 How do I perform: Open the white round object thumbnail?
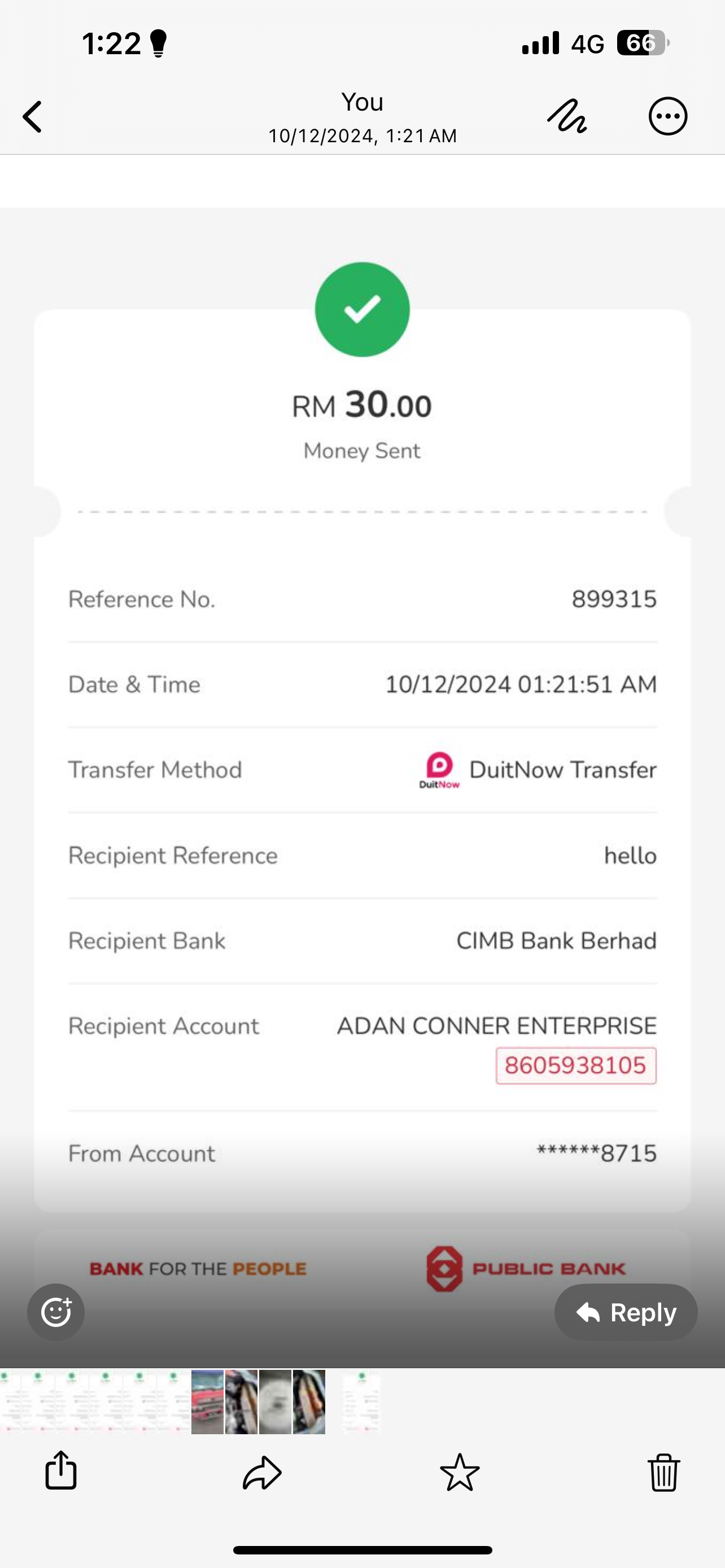pos(275,1403)
